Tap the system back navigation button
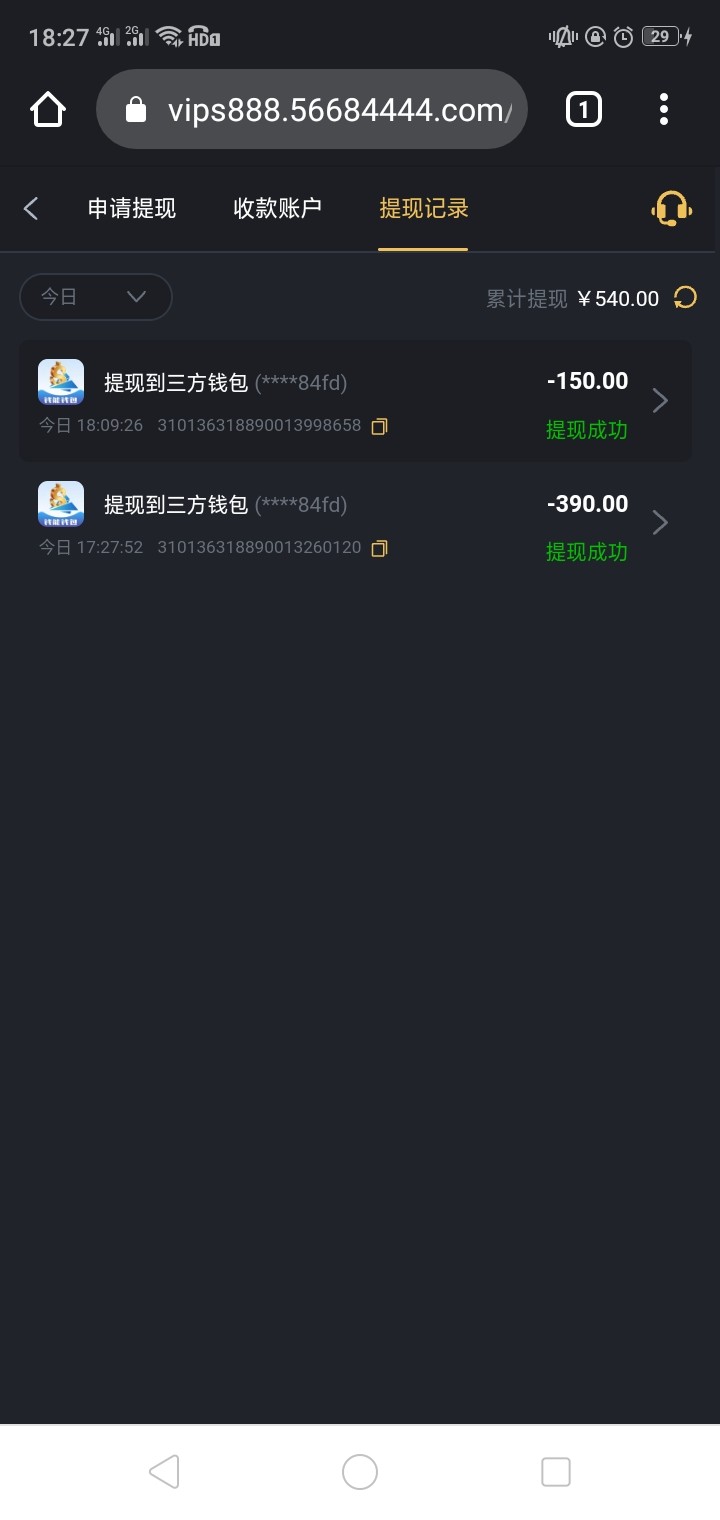The width and height of the screenshot is (720, 1520). (x=164, y=1472)
